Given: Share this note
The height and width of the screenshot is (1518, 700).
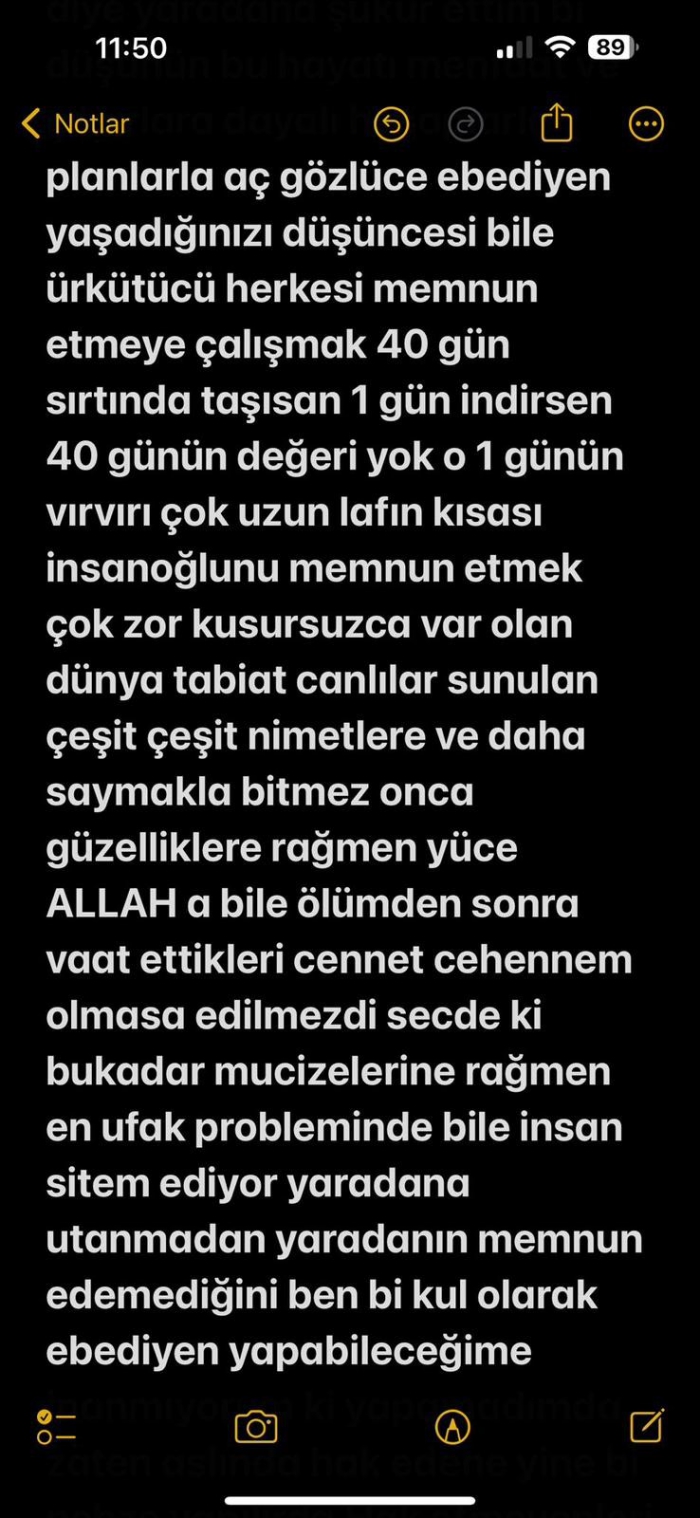Looking at the screenshot, I should pyautogui.click(x=556, y=123).
